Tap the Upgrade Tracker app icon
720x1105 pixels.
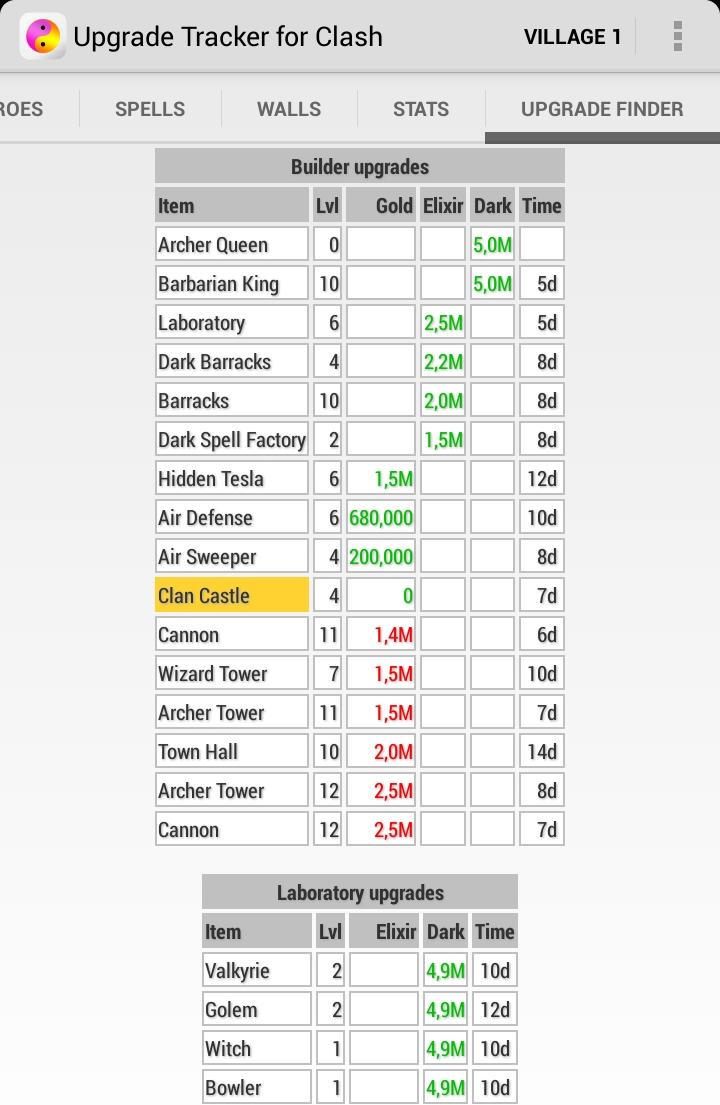(x=42, y=36)
